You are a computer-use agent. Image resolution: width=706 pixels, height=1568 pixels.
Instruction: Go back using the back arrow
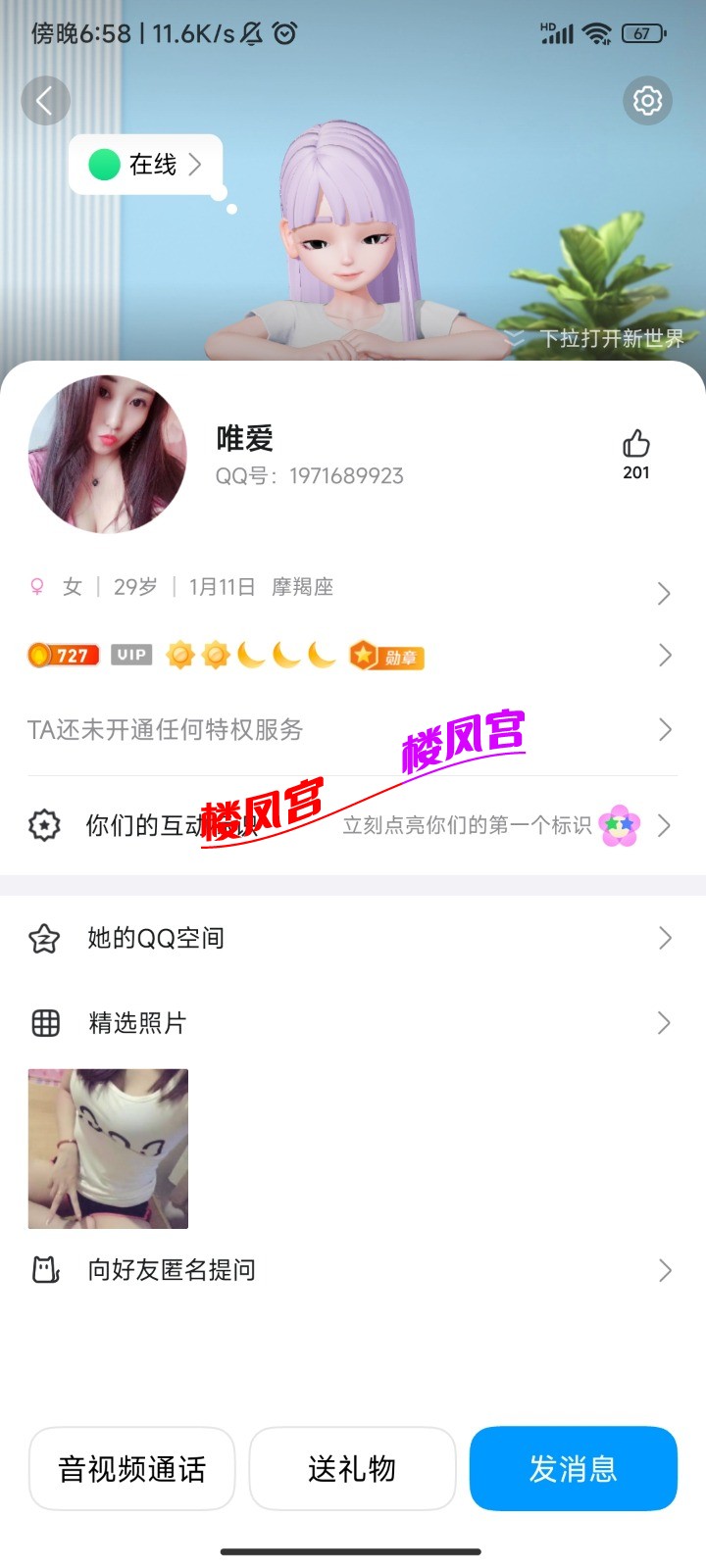coord(46,101)
